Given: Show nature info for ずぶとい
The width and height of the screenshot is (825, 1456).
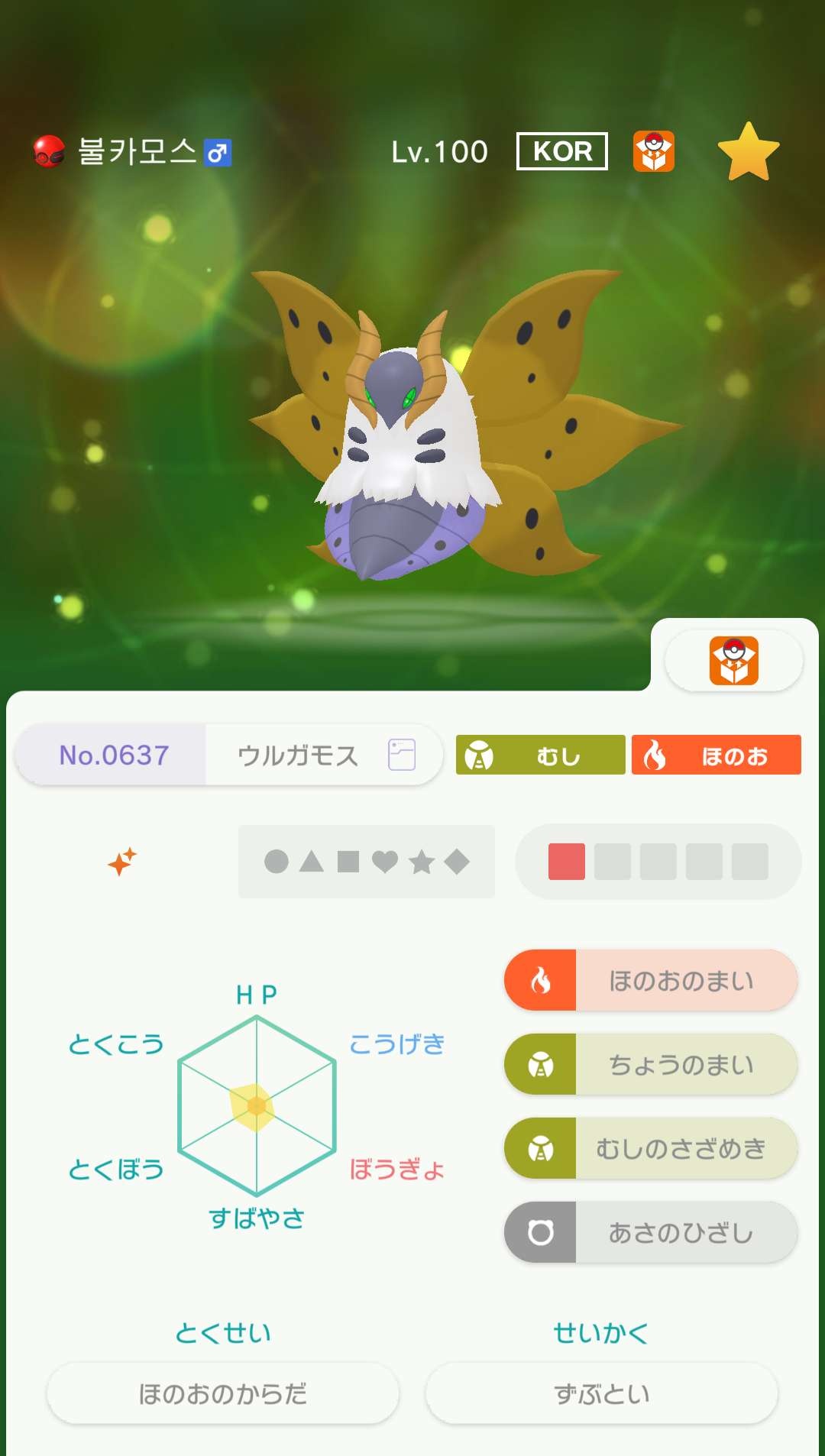Looking at the screenshot, I should 601,1394.
